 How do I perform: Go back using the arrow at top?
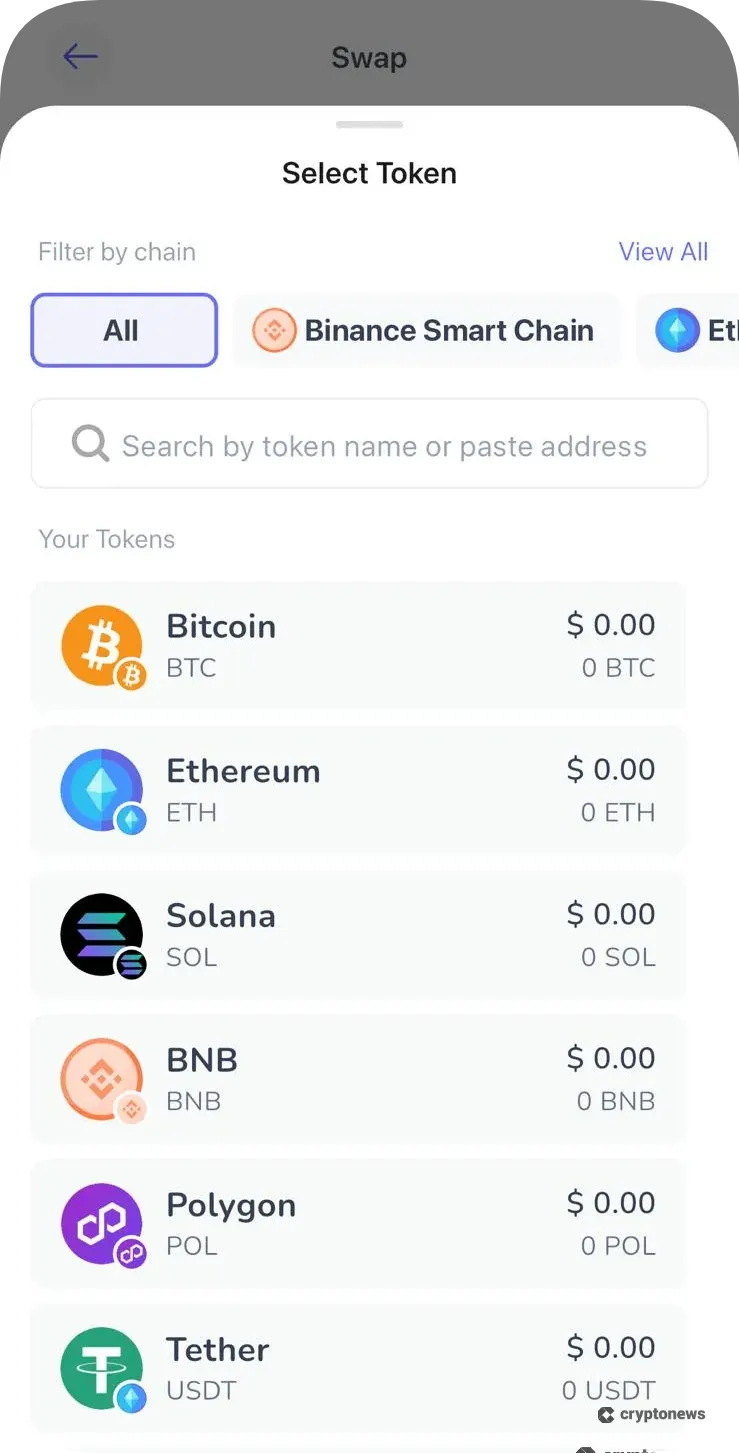click(x=79, y=57)
